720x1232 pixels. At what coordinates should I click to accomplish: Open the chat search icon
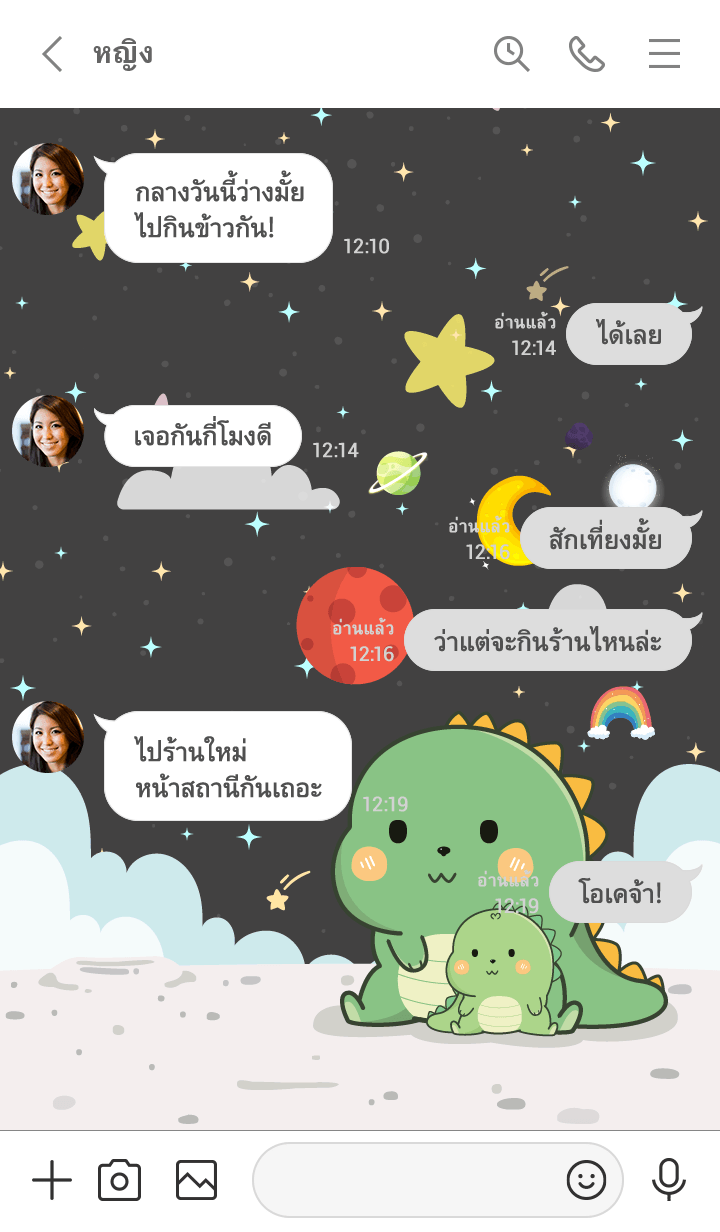511,54
